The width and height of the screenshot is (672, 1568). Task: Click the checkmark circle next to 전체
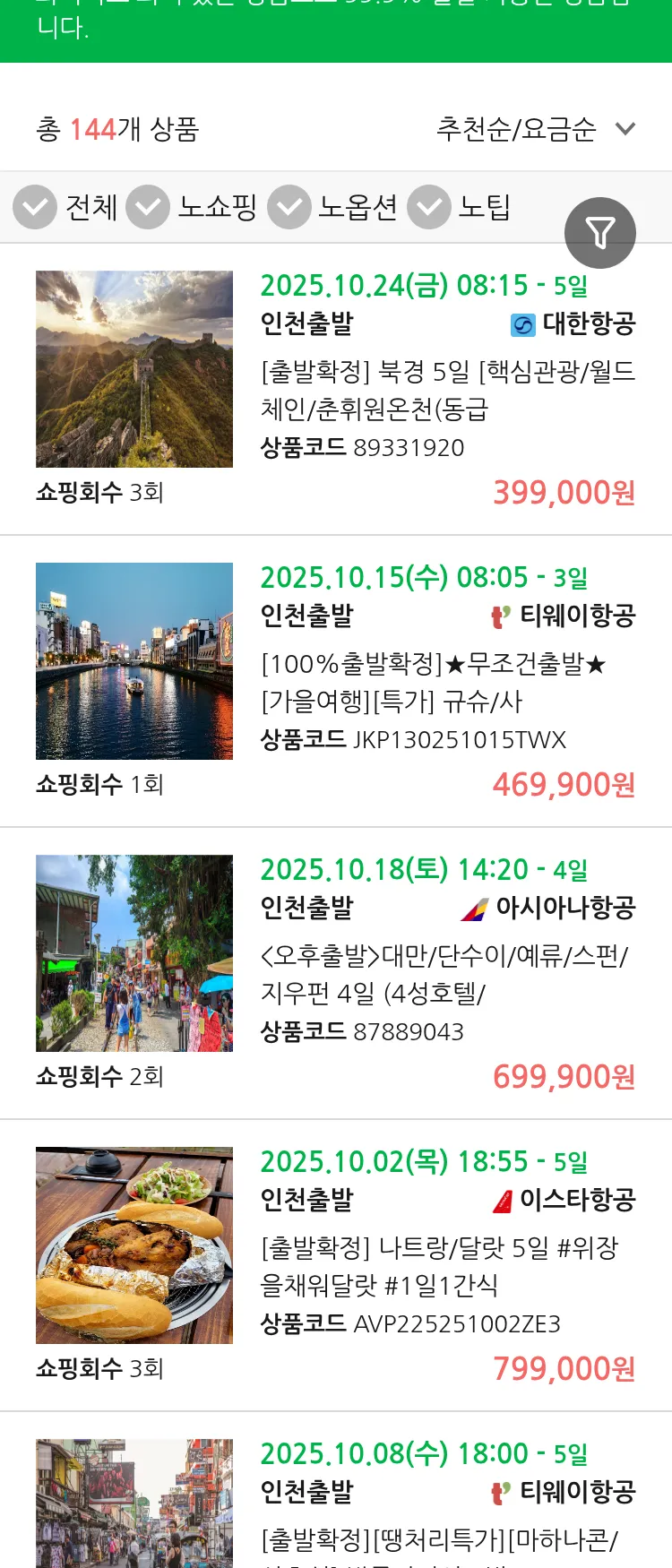click(x=34, y=207)
